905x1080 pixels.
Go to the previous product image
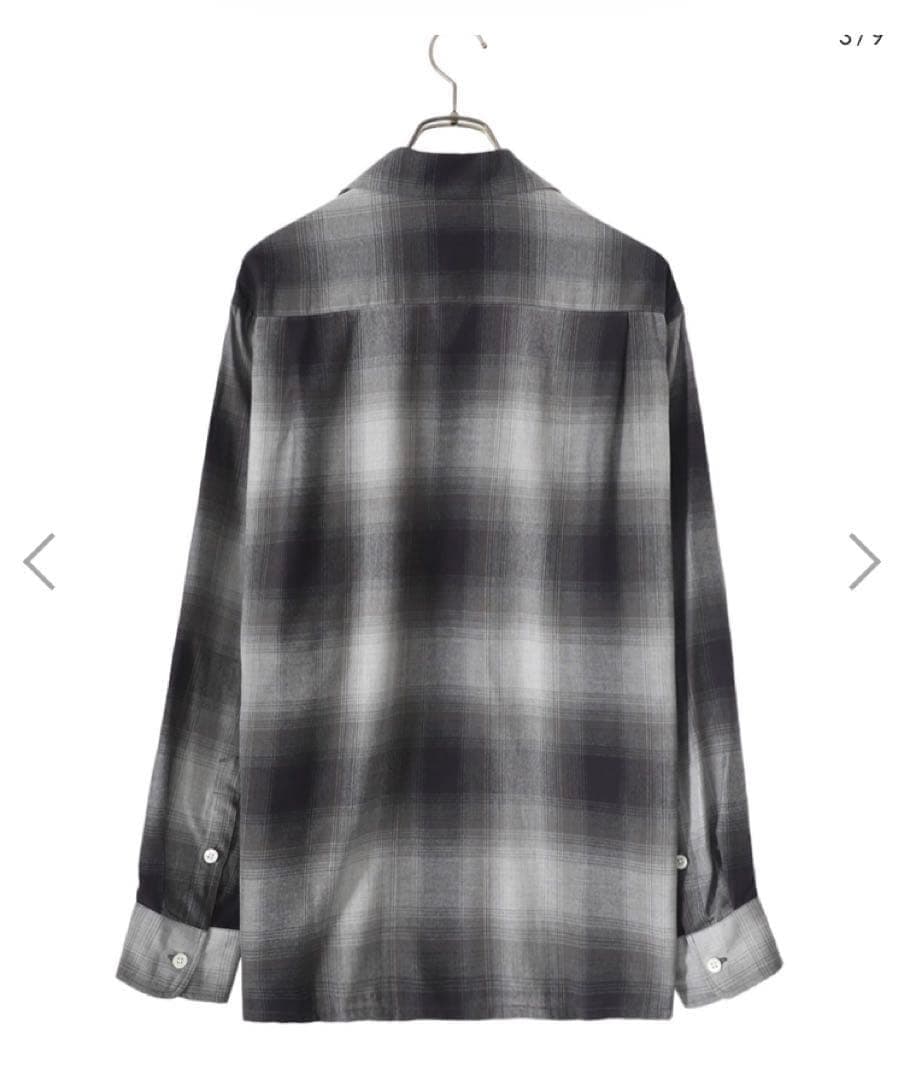coord(40,562)
